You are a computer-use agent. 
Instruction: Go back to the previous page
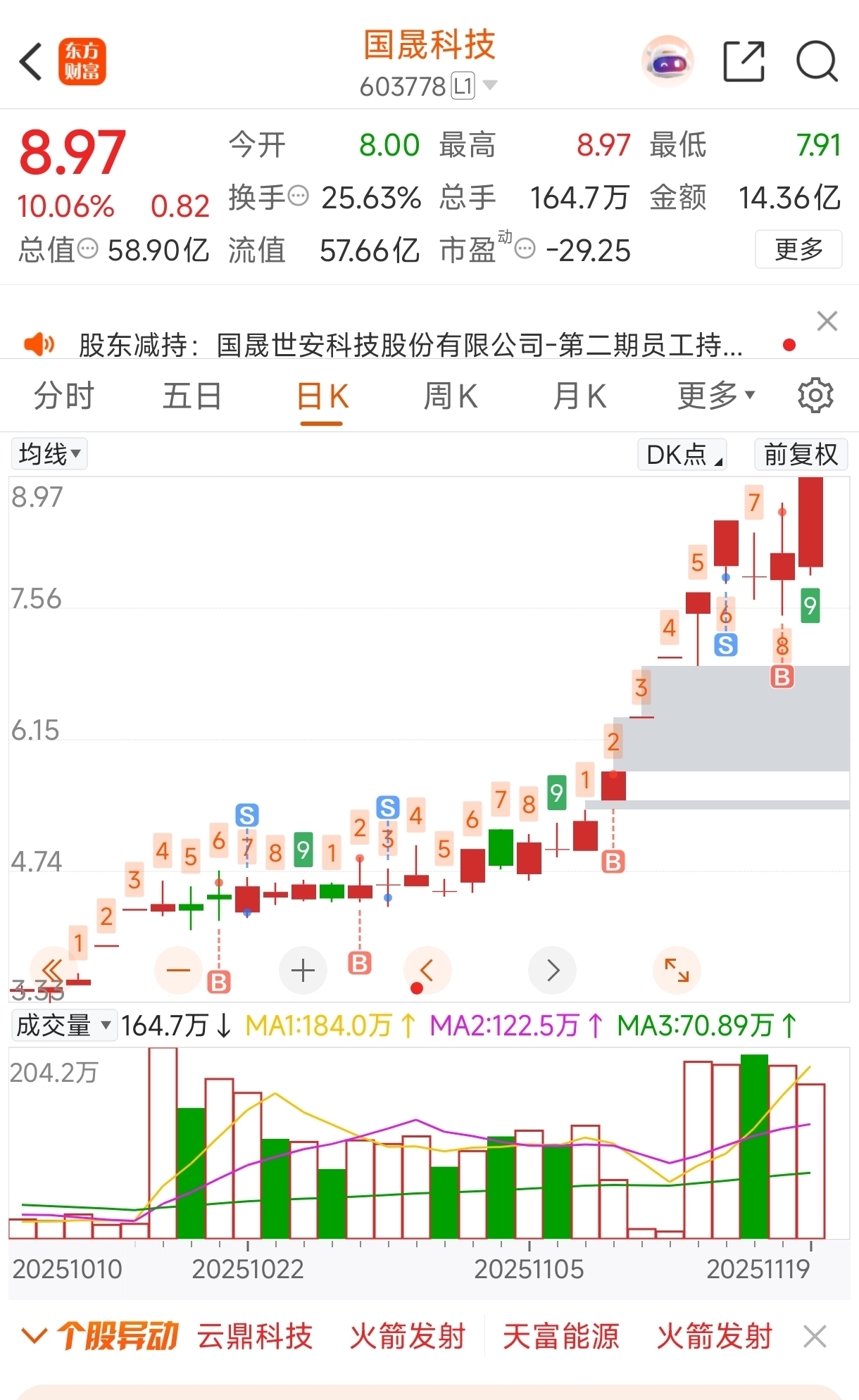(31, 62)
